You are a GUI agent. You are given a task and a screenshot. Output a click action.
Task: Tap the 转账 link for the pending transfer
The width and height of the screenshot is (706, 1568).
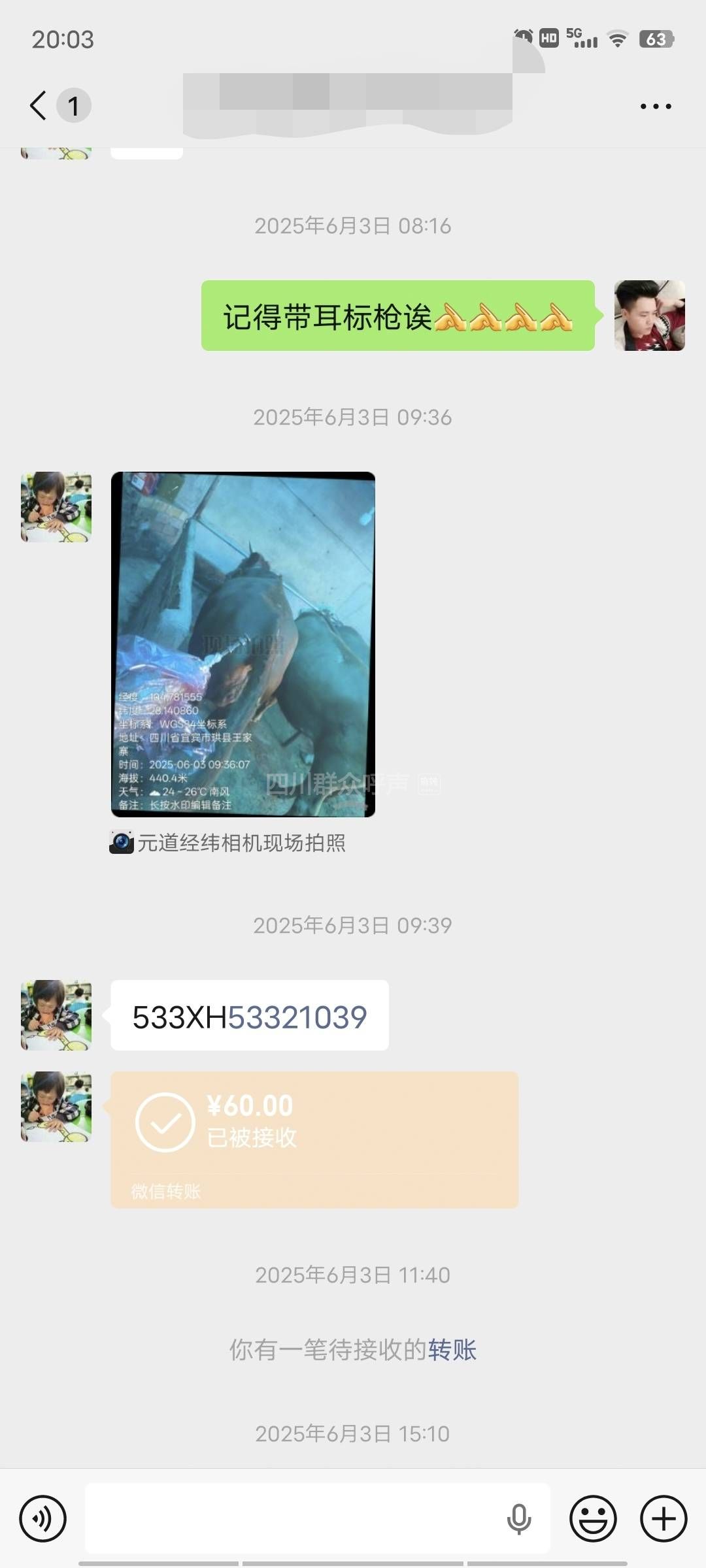coord(452,1349)
